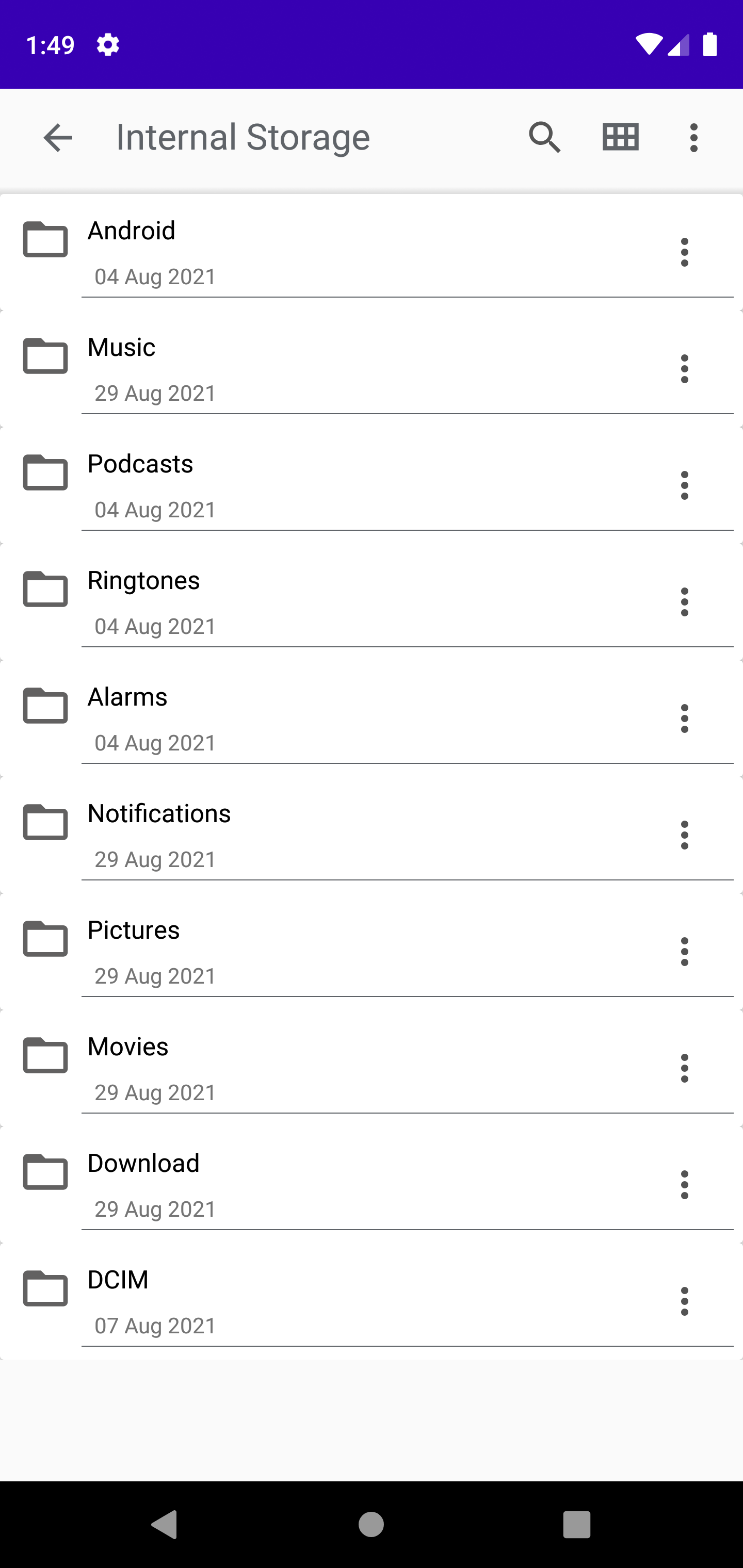The height and width of the screenshot is (1568, 743).
Task: Switch to grid view layout
Action: click(620, 138)
